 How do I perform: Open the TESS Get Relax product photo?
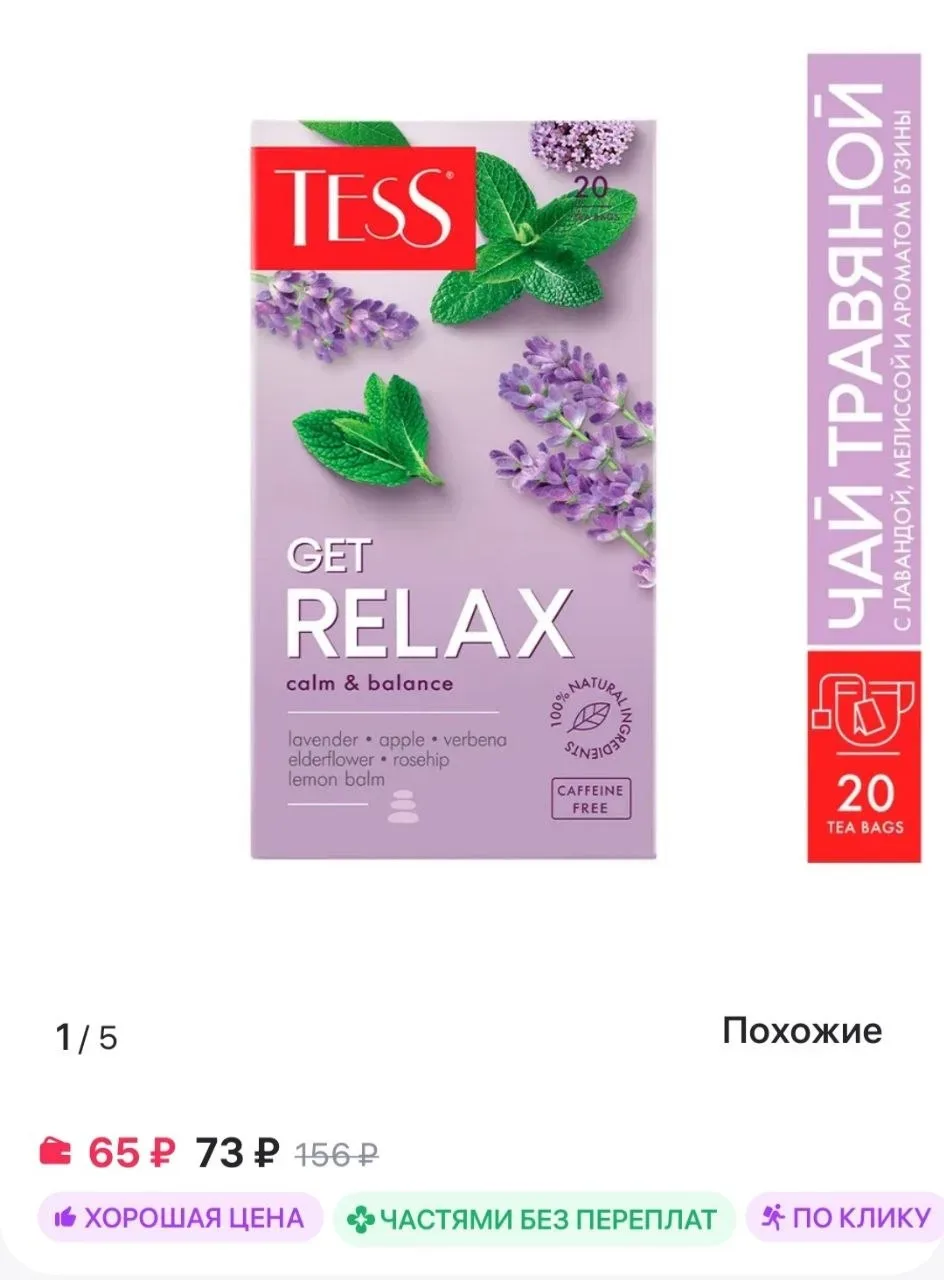[452, 490]
